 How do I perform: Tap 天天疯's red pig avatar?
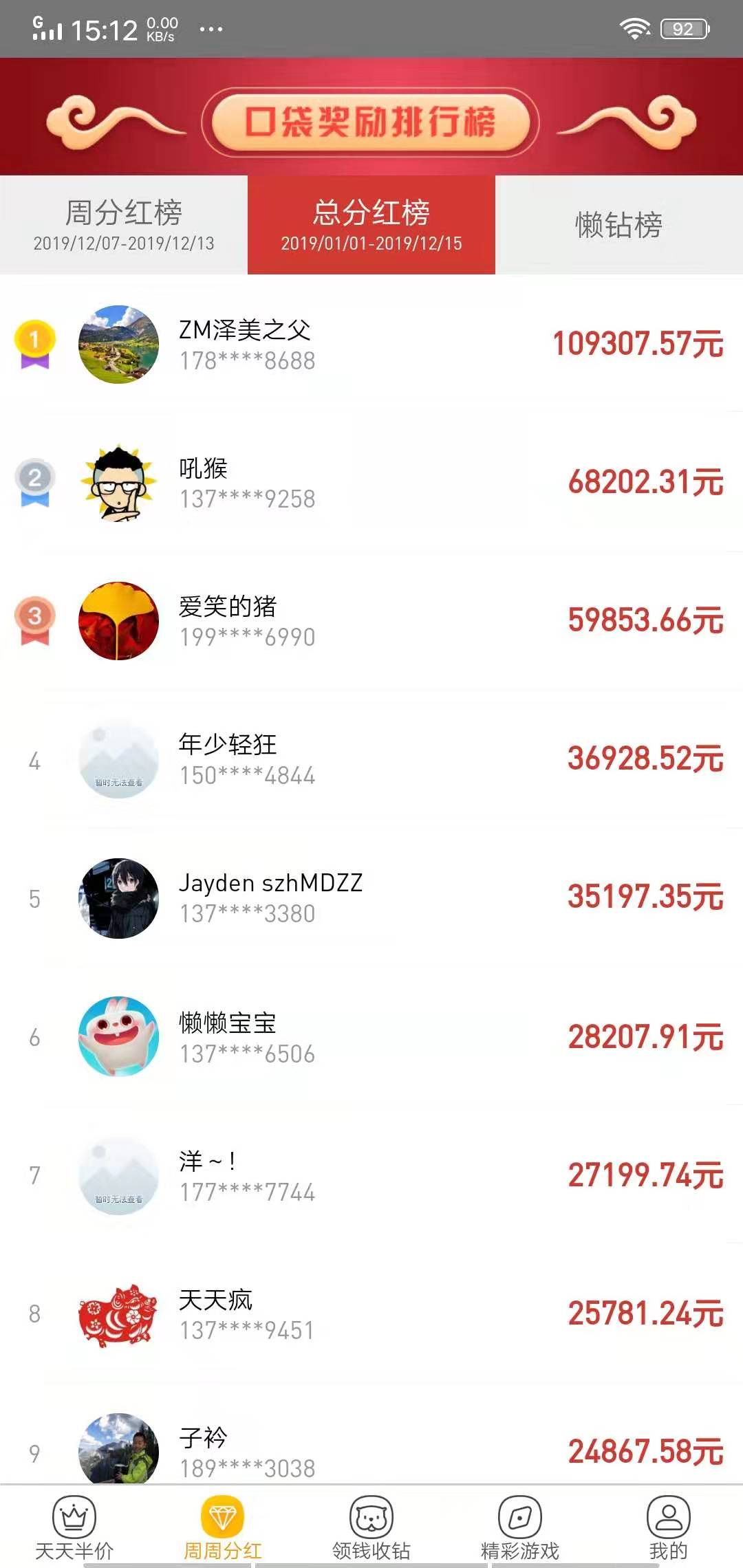pyautogui.click(x=119, y=1316)
